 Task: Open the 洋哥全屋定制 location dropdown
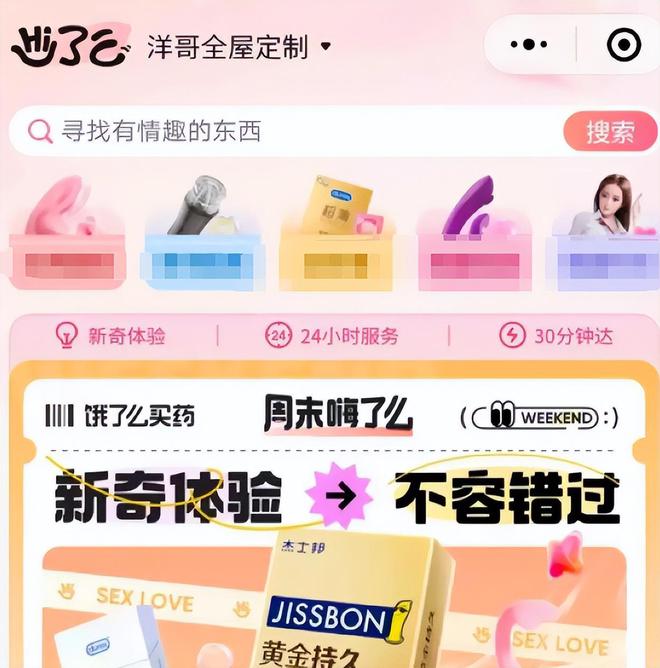coord(240,47)
